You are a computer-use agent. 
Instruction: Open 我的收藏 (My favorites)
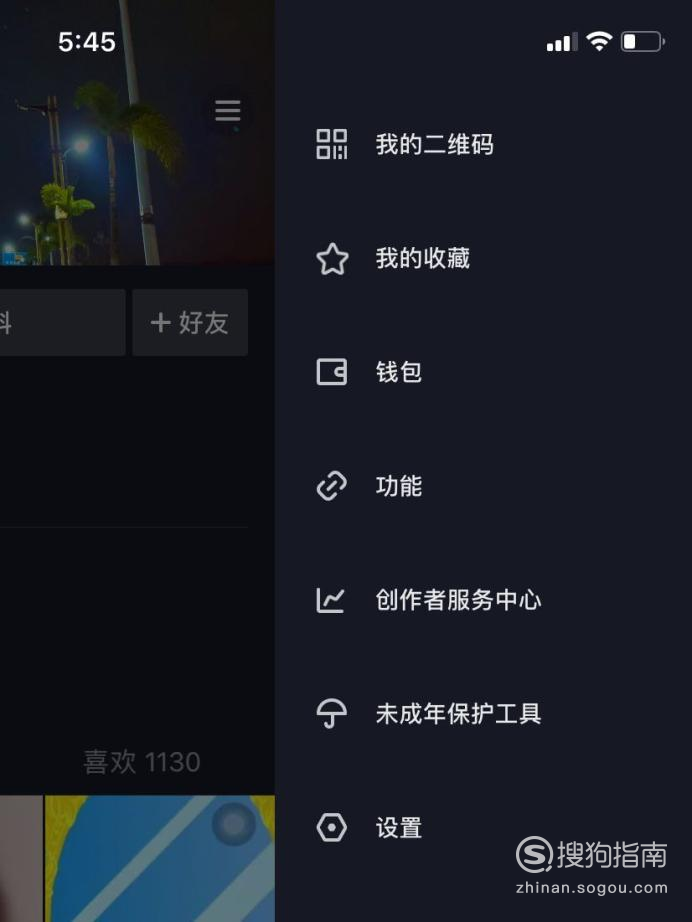pyautogui.click(x=422, y=259)
